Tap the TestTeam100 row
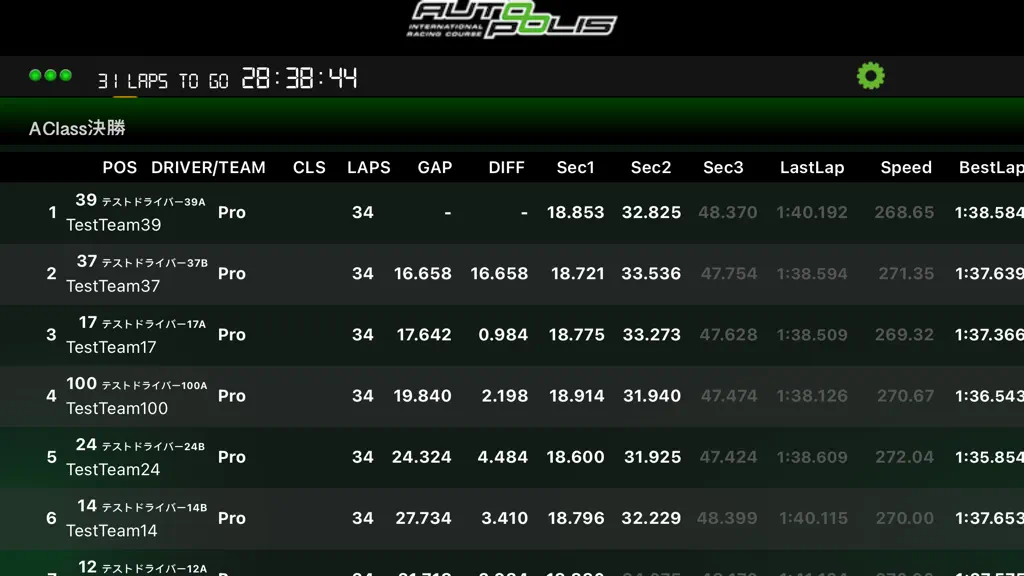This screenshot has width=1024, height=576. [512, 396]
